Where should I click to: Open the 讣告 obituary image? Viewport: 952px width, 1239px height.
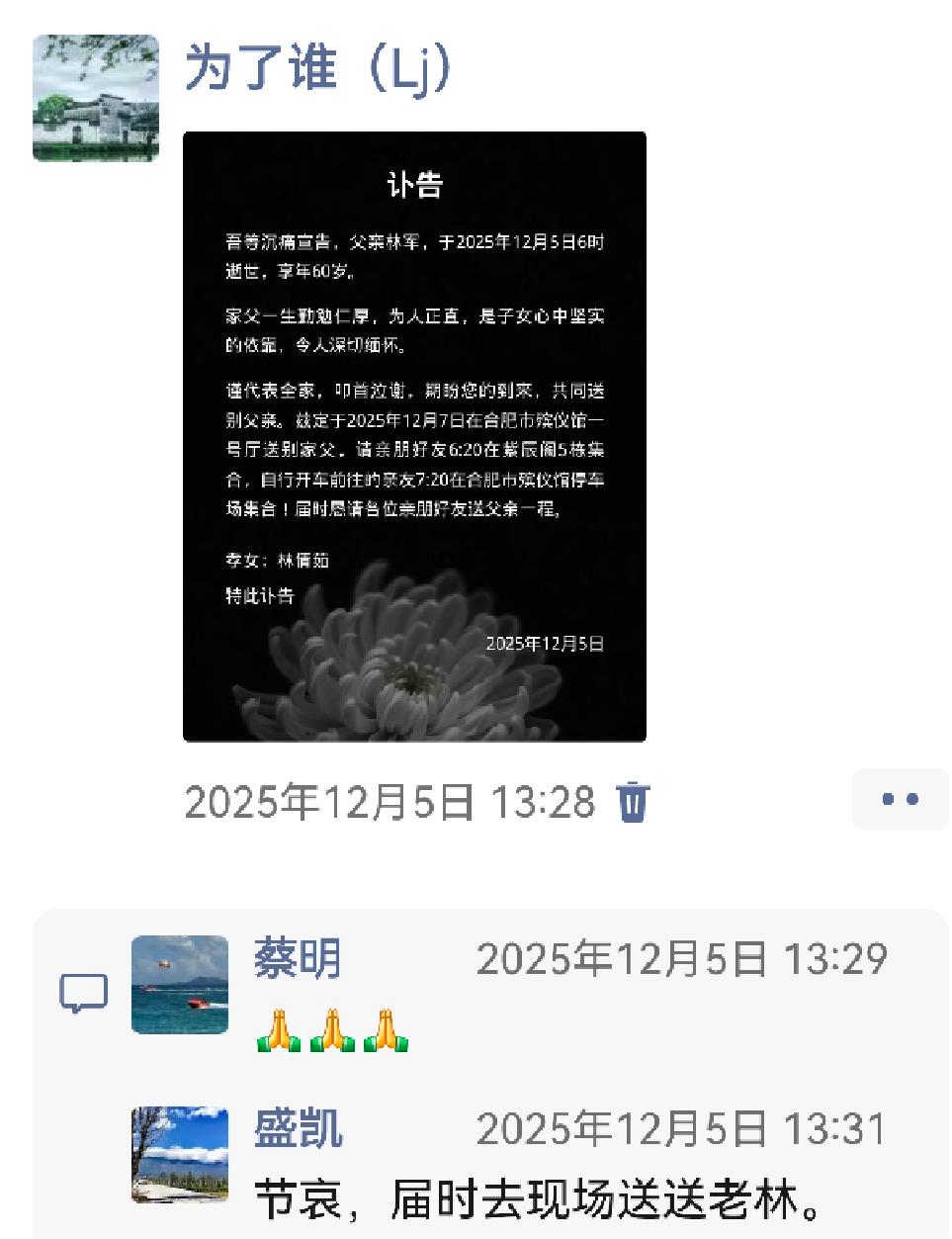tap(414, 436)
